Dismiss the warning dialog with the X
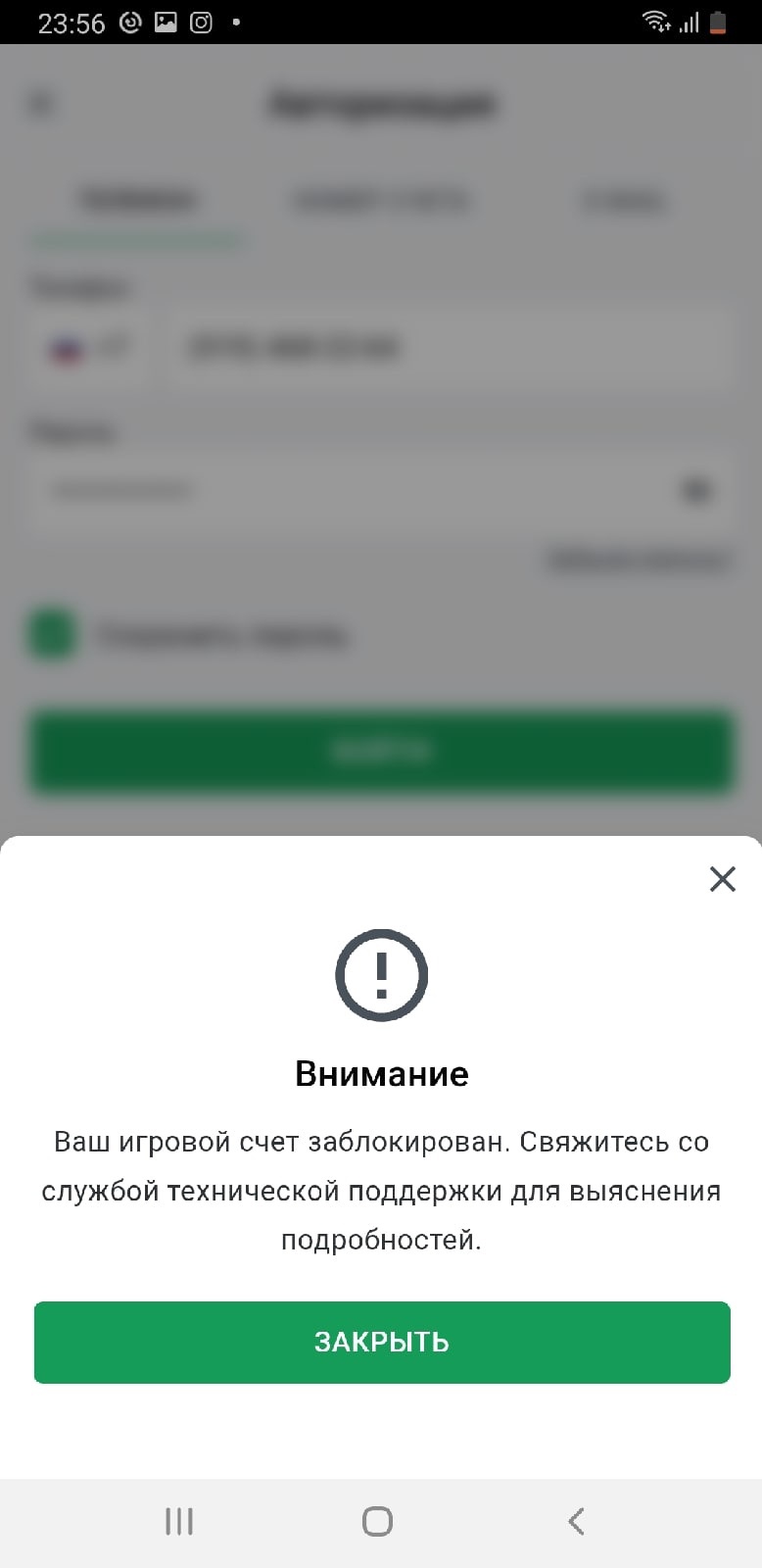Screen dimensions: 762x1568 (723, 879)
